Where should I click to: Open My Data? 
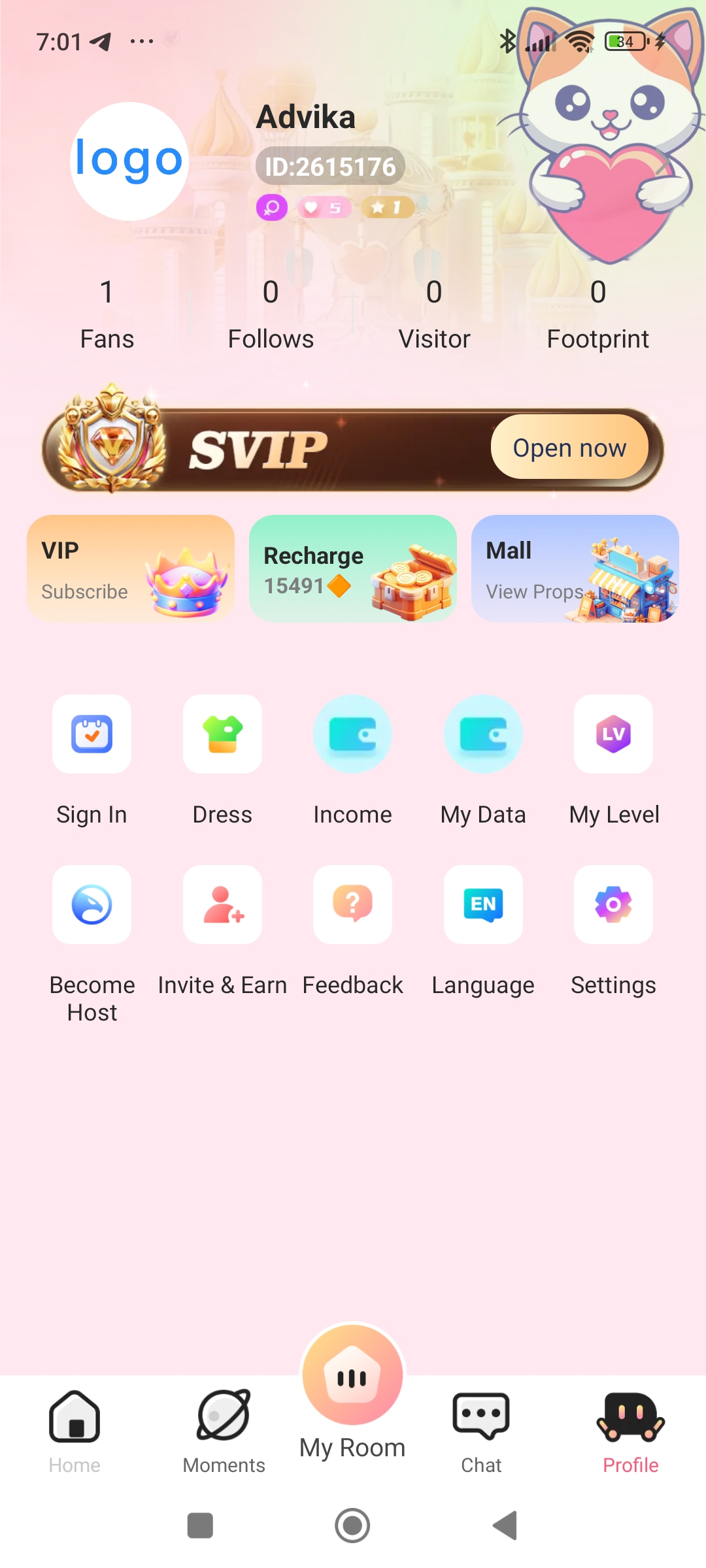click(483, 734)
